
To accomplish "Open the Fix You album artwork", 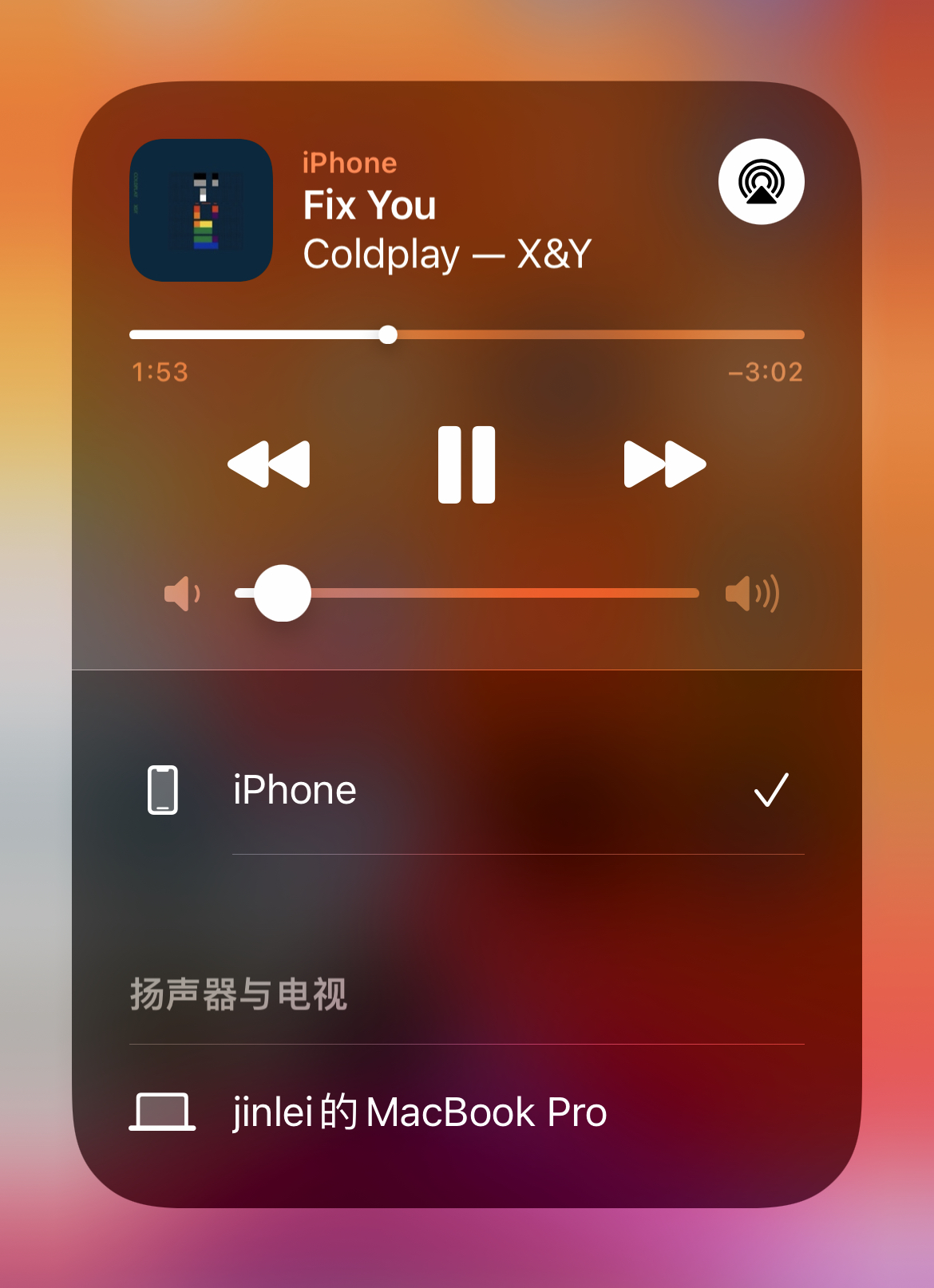I will click(x=201, y=210).
